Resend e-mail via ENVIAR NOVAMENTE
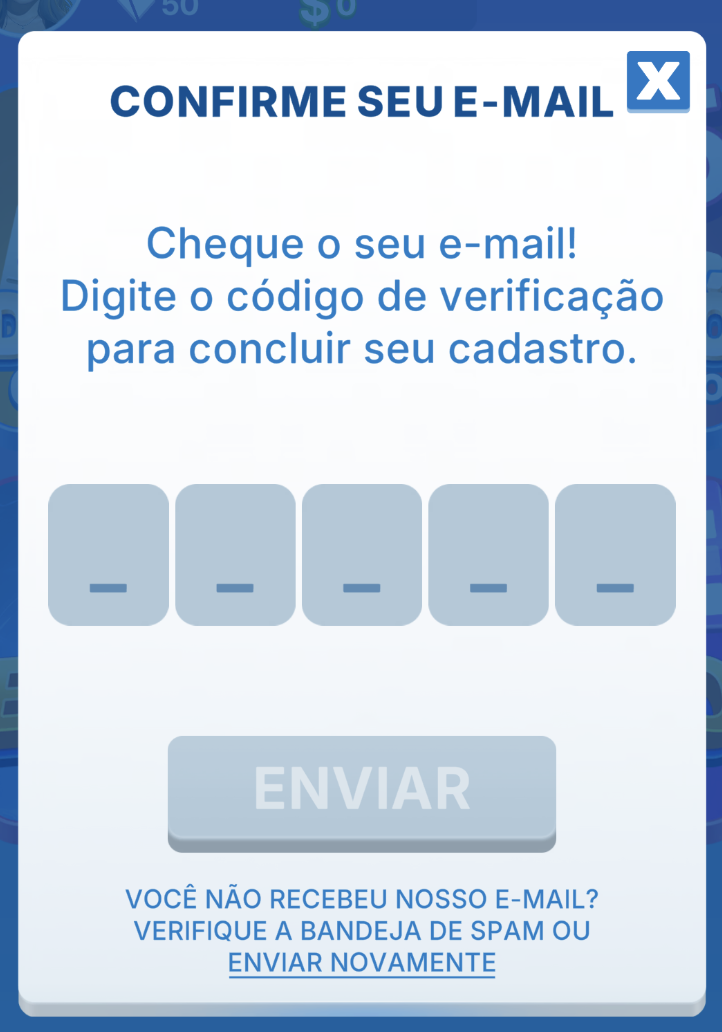Viewport: 722px width, 1032px height. [362, 963]
